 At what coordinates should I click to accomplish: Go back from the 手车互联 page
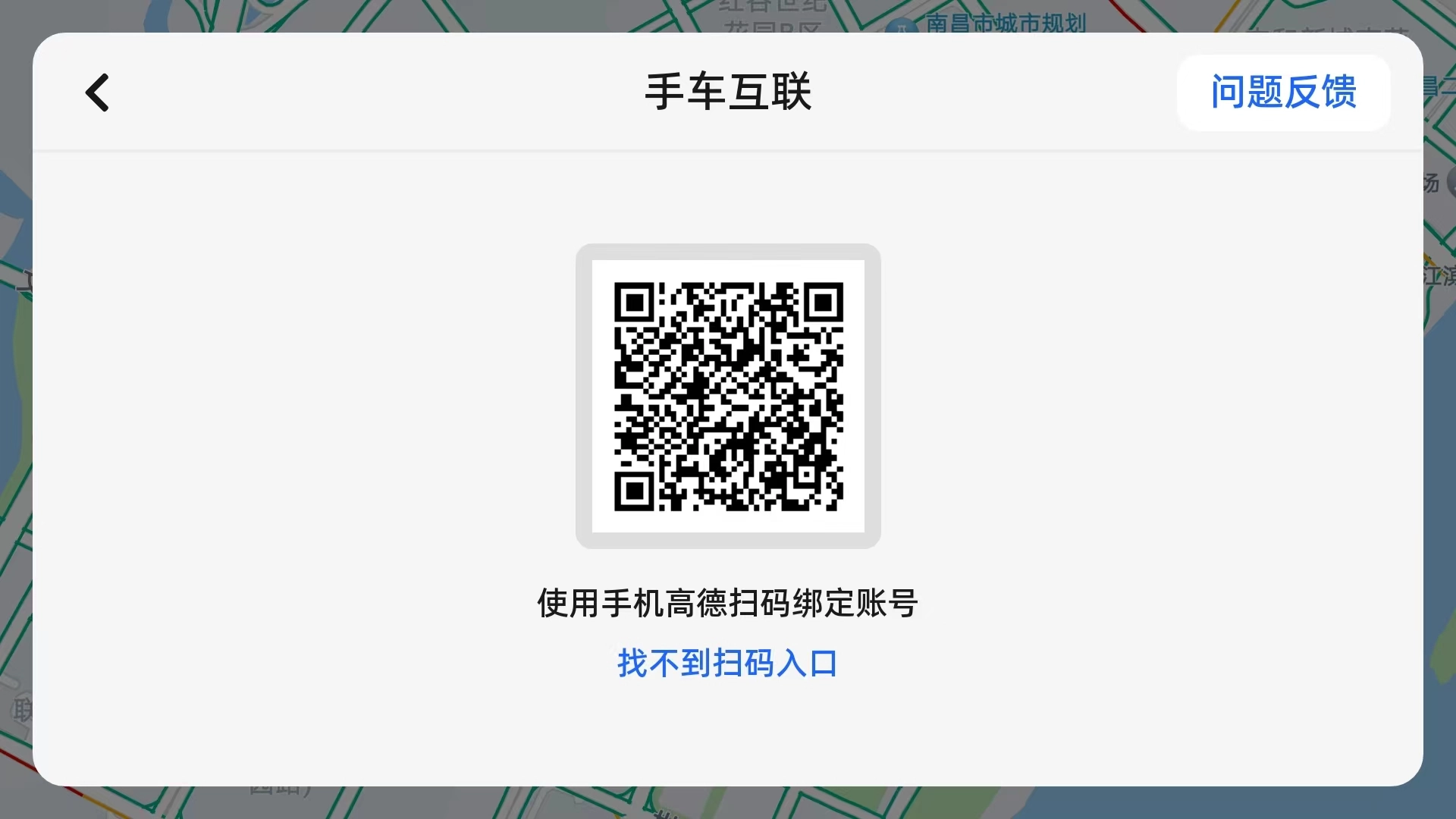pos(97,93)
